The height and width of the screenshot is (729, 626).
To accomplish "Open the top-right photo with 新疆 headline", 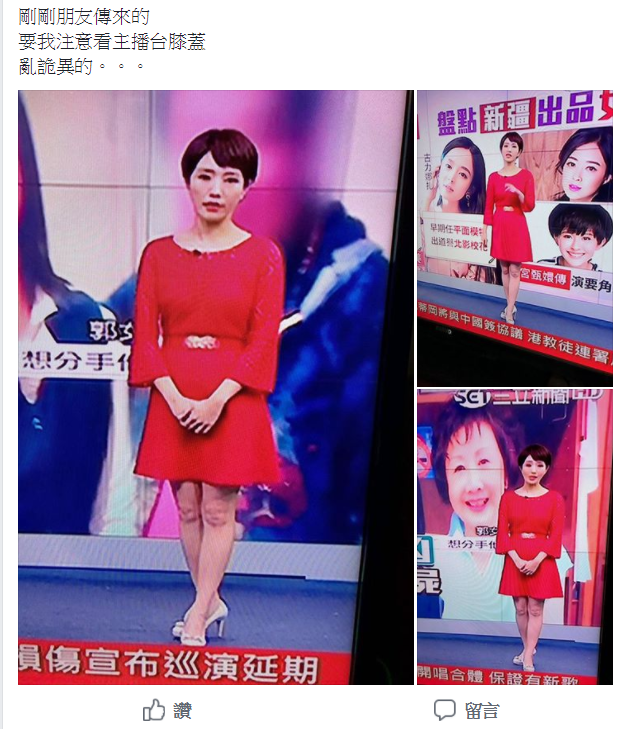I will pos(514,238).
